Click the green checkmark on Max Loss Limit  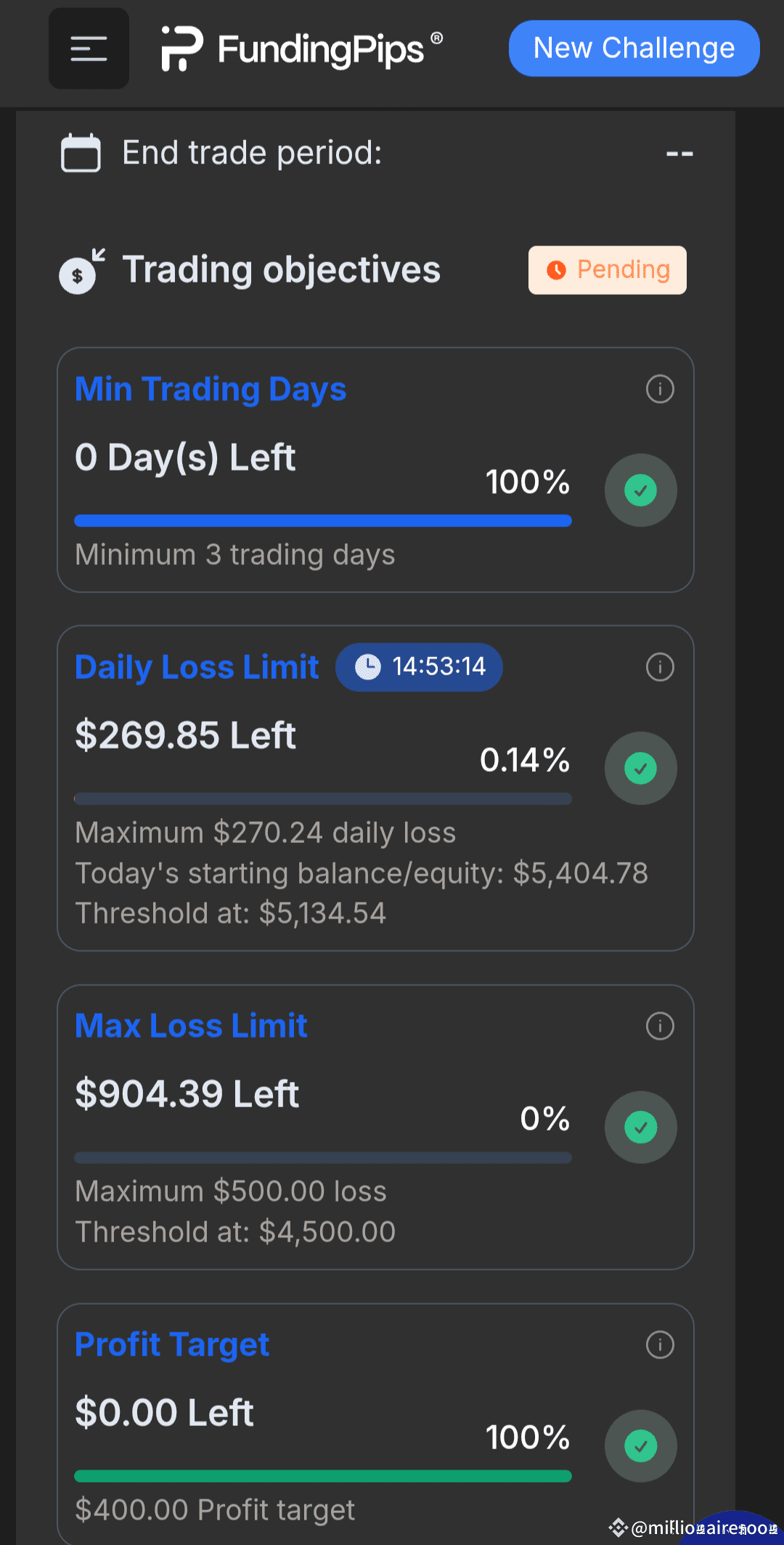(640, 1127)
